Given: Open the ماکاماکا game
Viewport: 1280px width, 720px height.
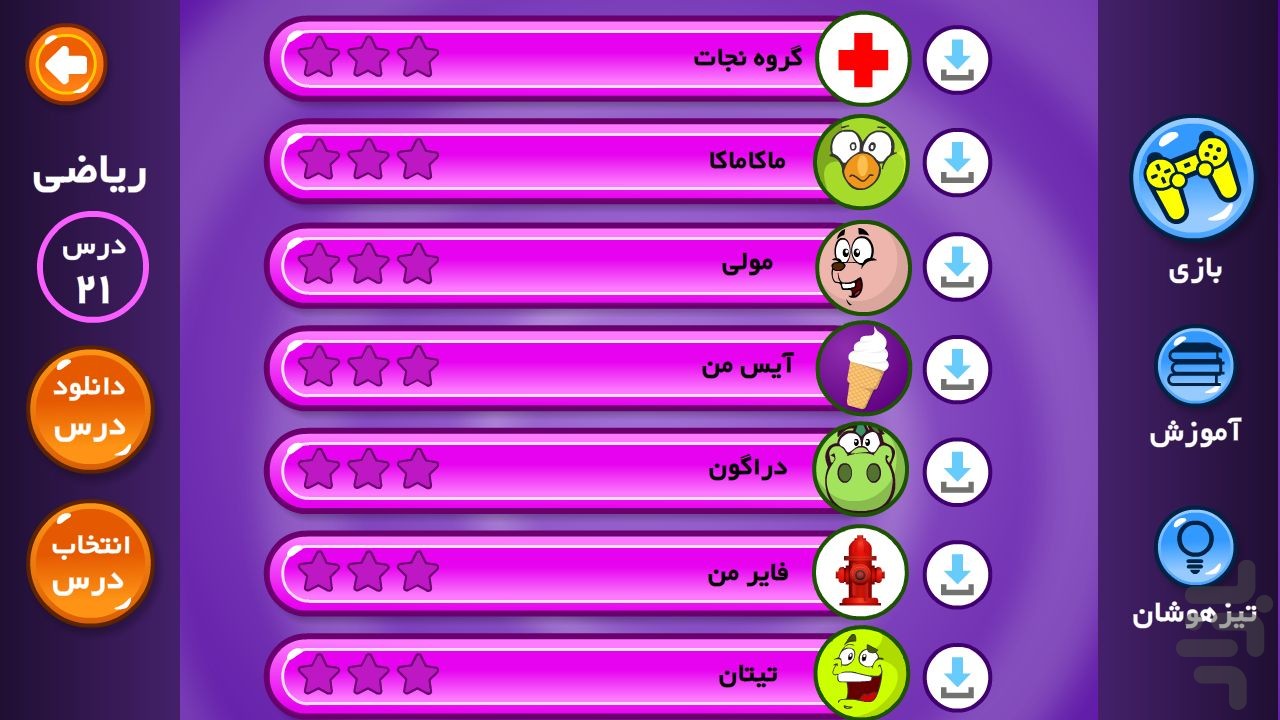Looking at the screenshot, I should click(x=560, y=161).
